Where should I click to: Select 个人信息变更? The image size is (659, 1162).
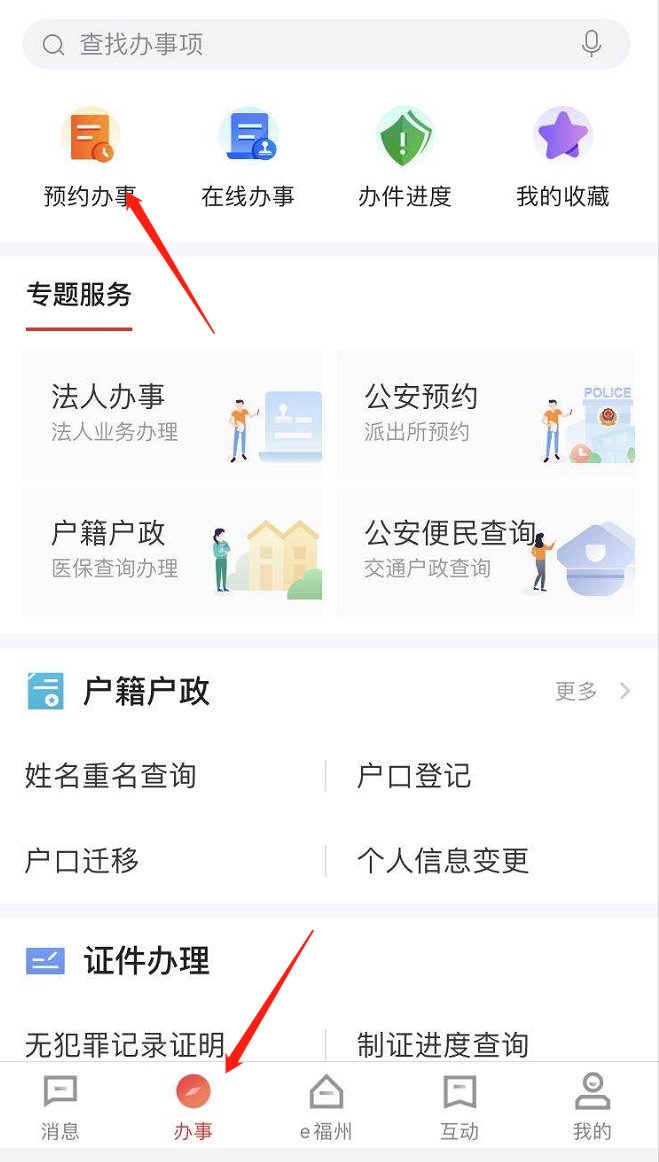443,860
